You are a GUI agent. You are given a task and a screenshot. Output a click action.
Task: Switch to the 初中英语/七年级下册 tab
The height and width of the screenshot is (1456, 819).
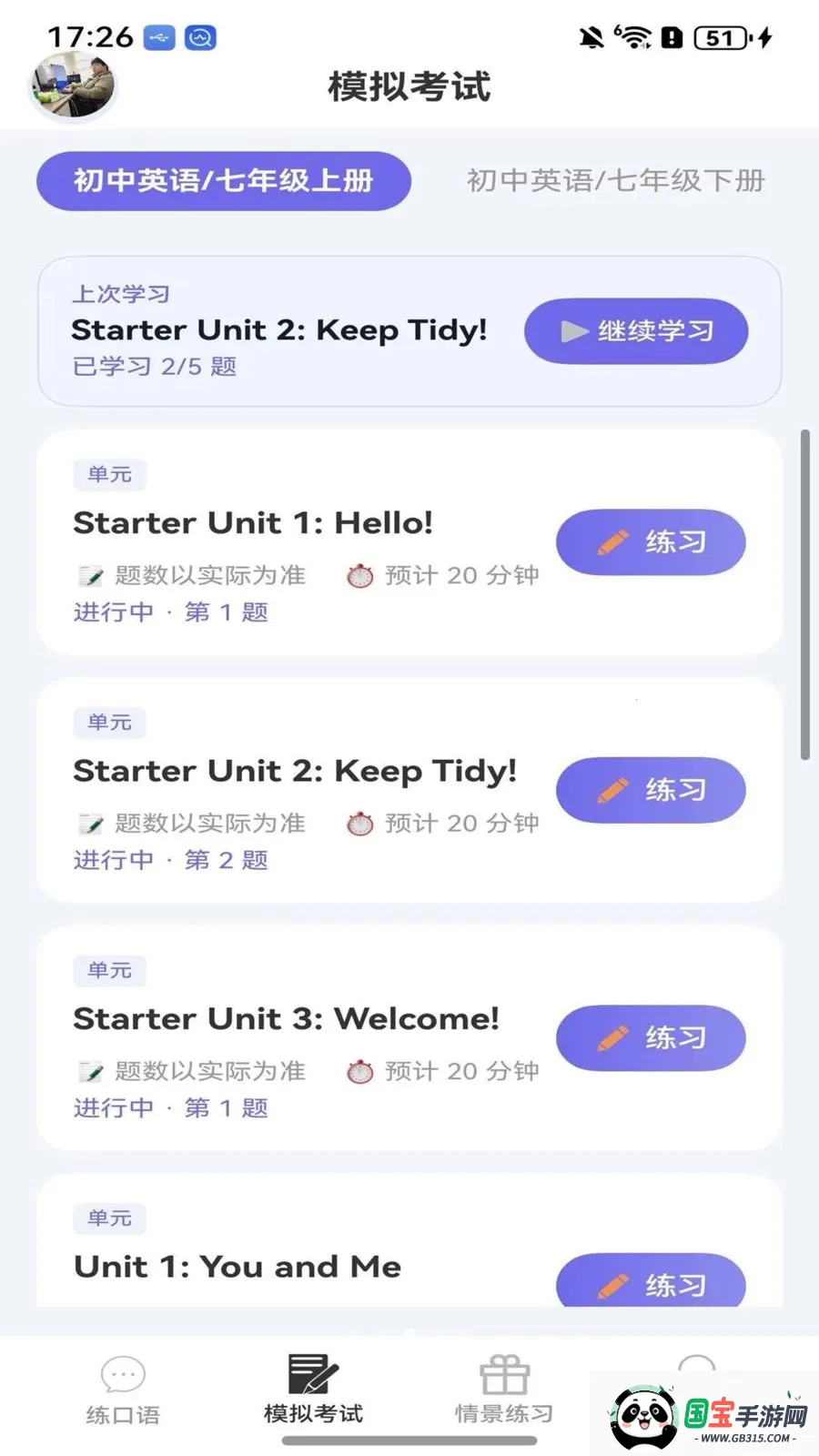pos(615,181)
